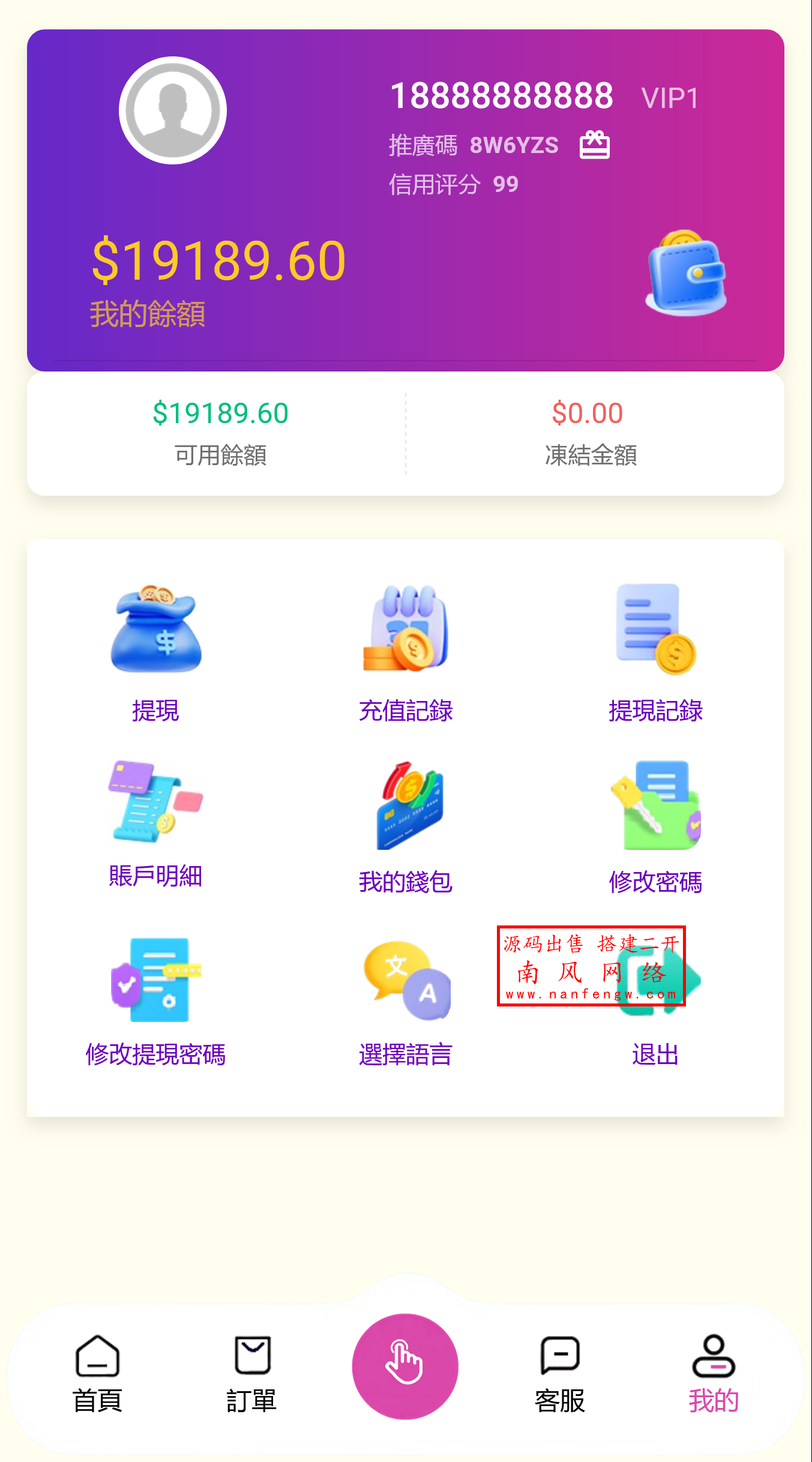812x1462 pixels.
Task: Click the $19189.60 available balance amount
Action: click(222, 412)
